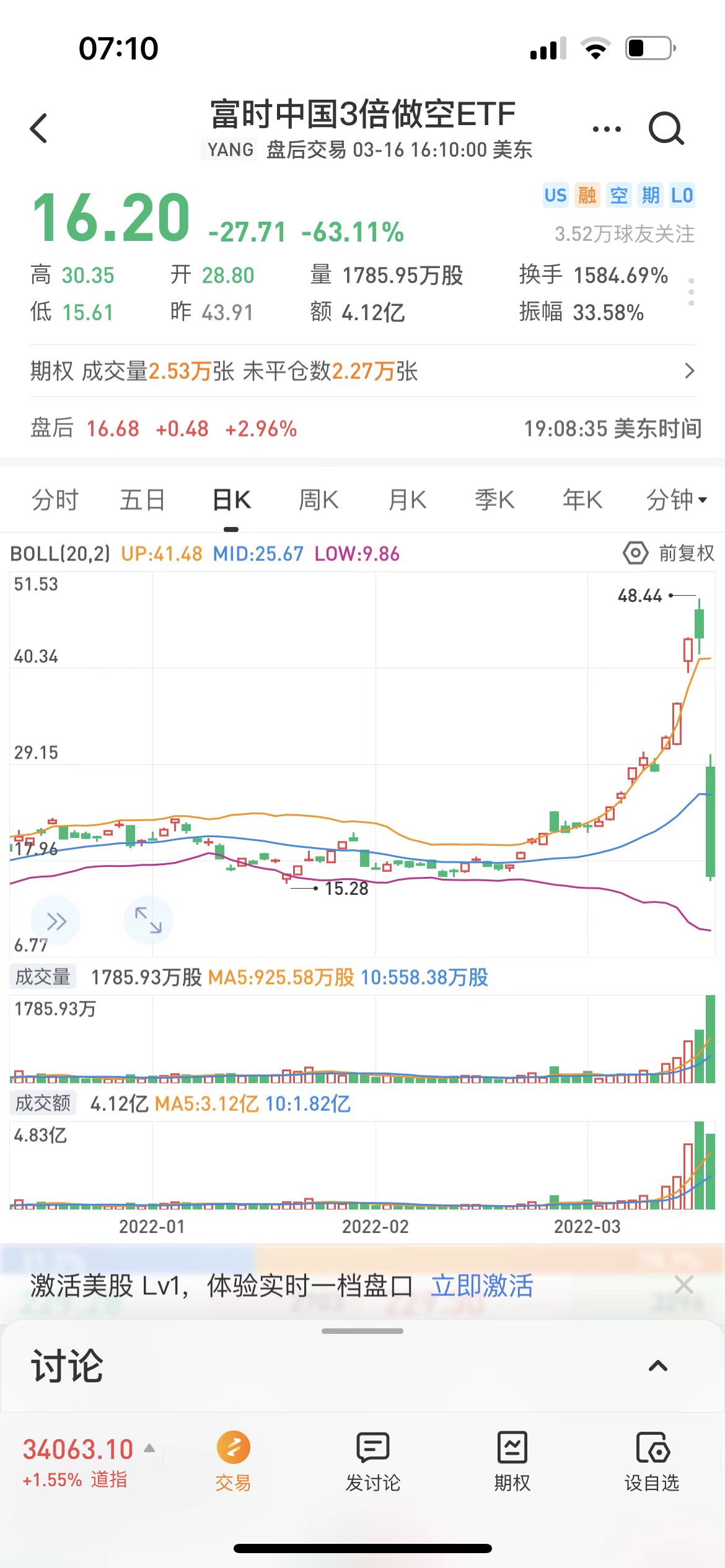Expand the chart to full screen

148,920
